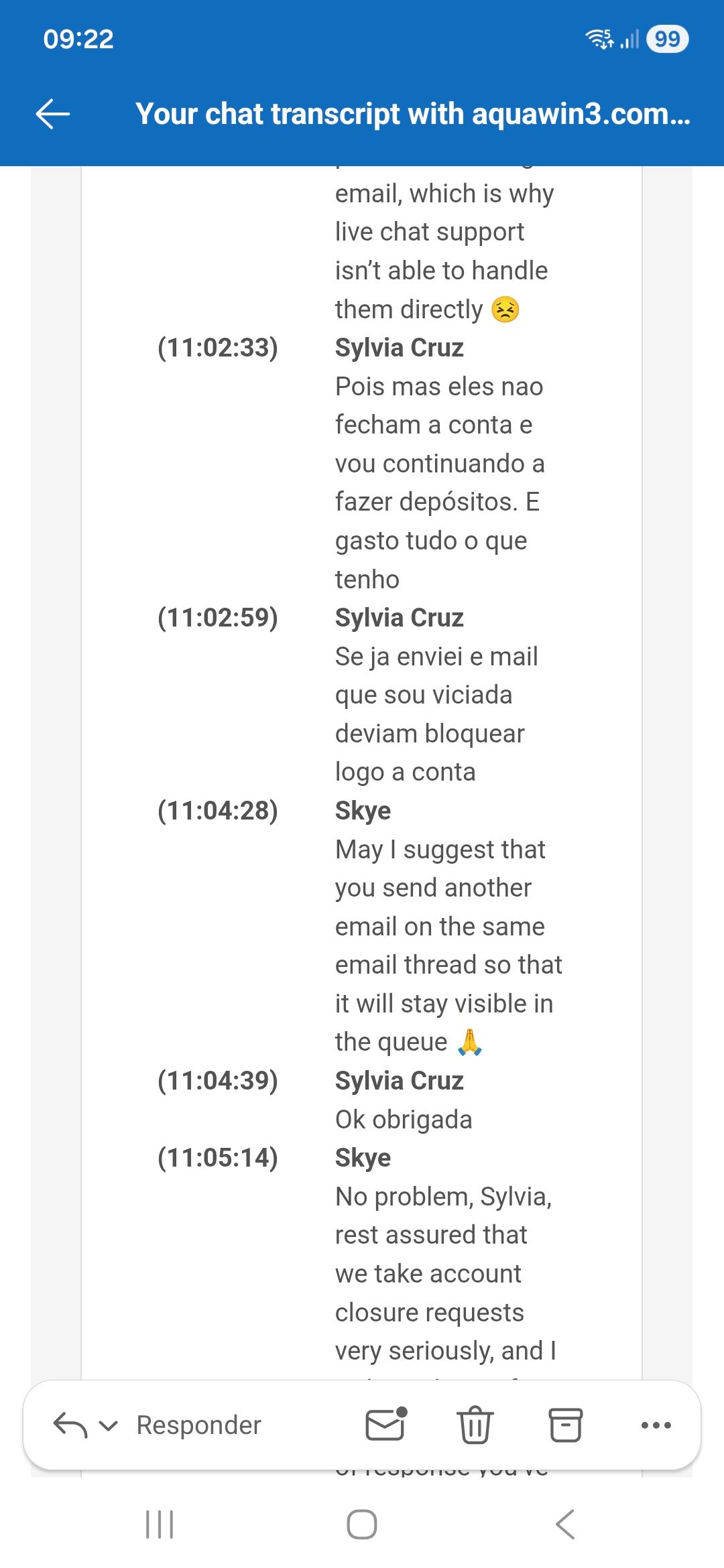Image resolution: width=724 pixels, height=1568 pixels.
Task: Open the more options menu
Action: [656, 1425]
